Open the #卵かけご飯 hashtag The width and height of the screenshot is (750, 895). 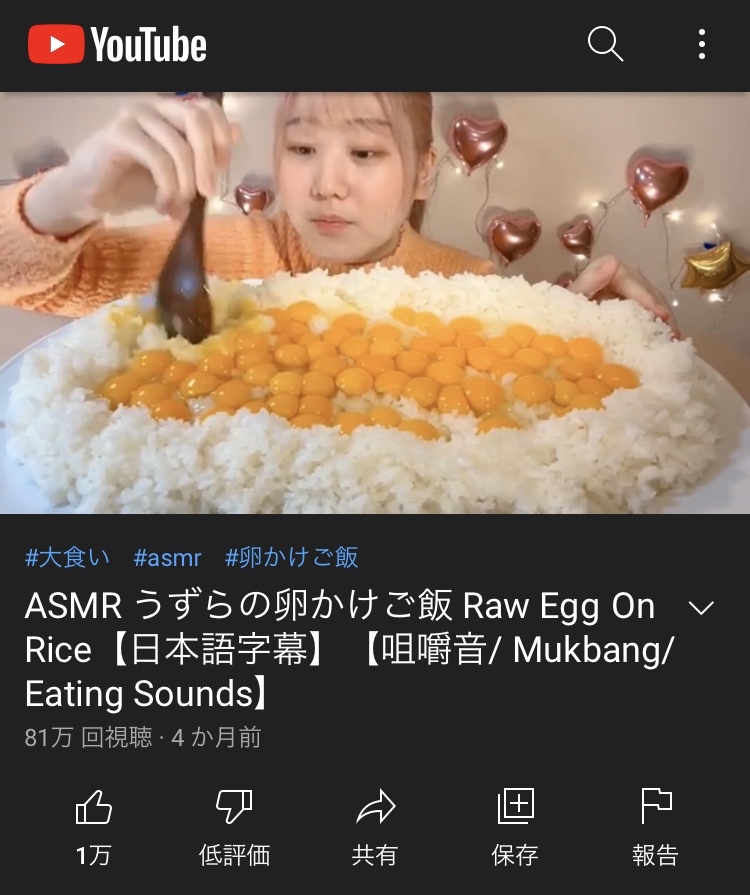click(291, 558)
